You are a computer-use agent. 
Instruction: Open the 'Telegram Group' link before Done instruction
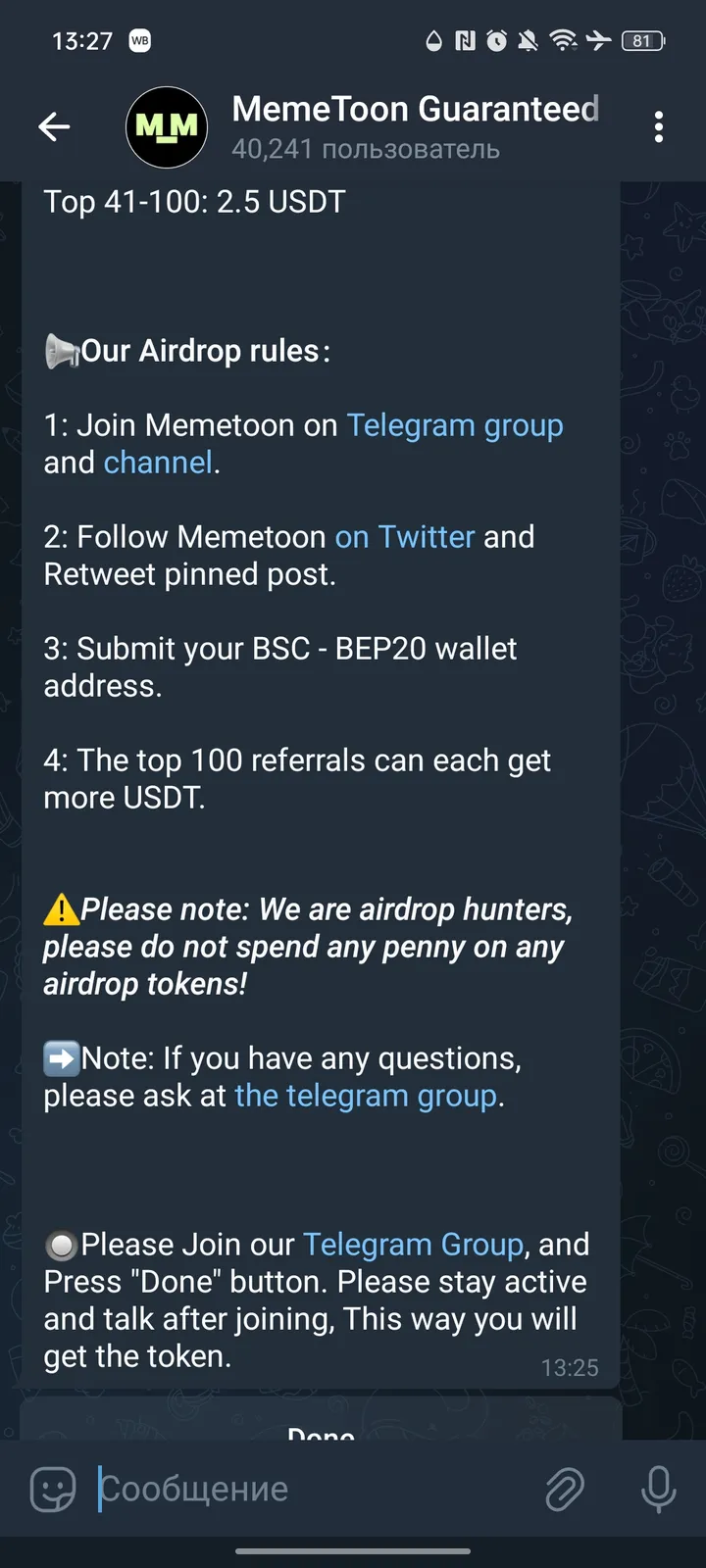click(412, 1245)
